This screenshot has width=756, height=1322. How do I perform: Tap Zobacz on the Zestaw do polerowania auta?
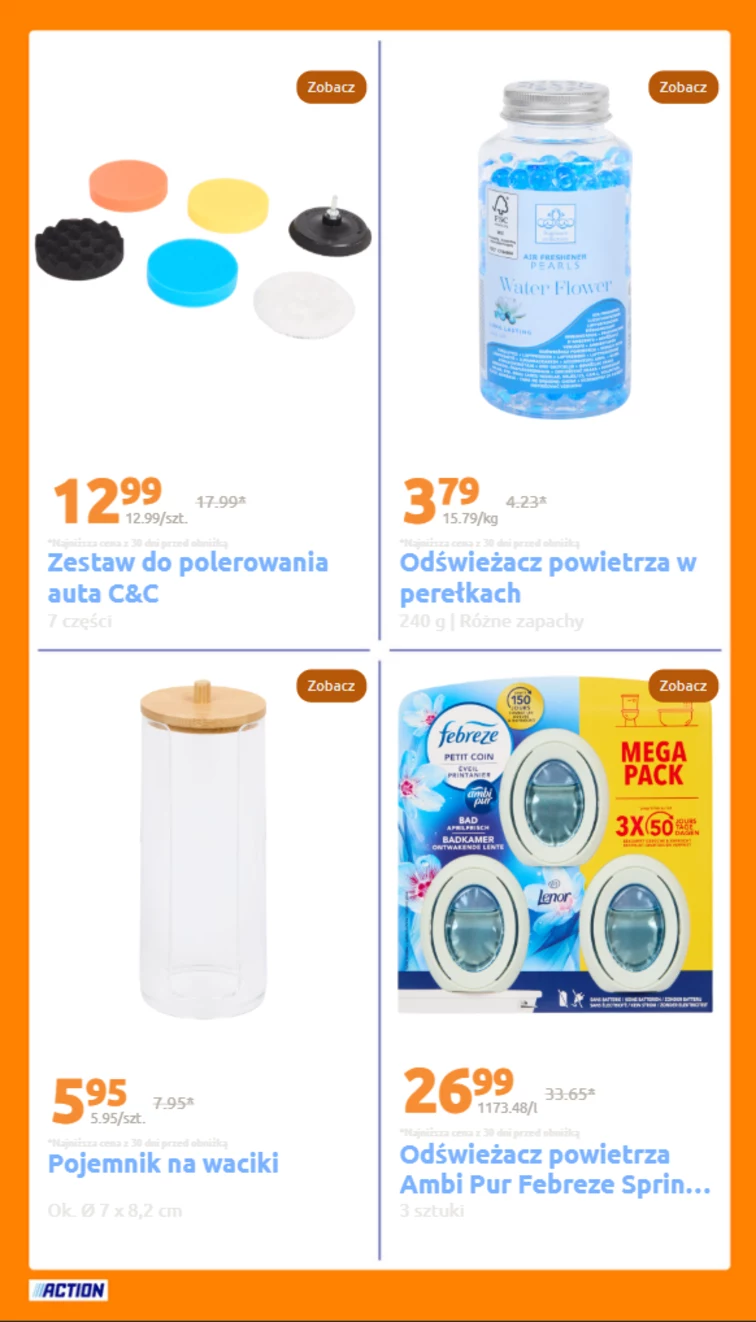click(x=331, y=87)
